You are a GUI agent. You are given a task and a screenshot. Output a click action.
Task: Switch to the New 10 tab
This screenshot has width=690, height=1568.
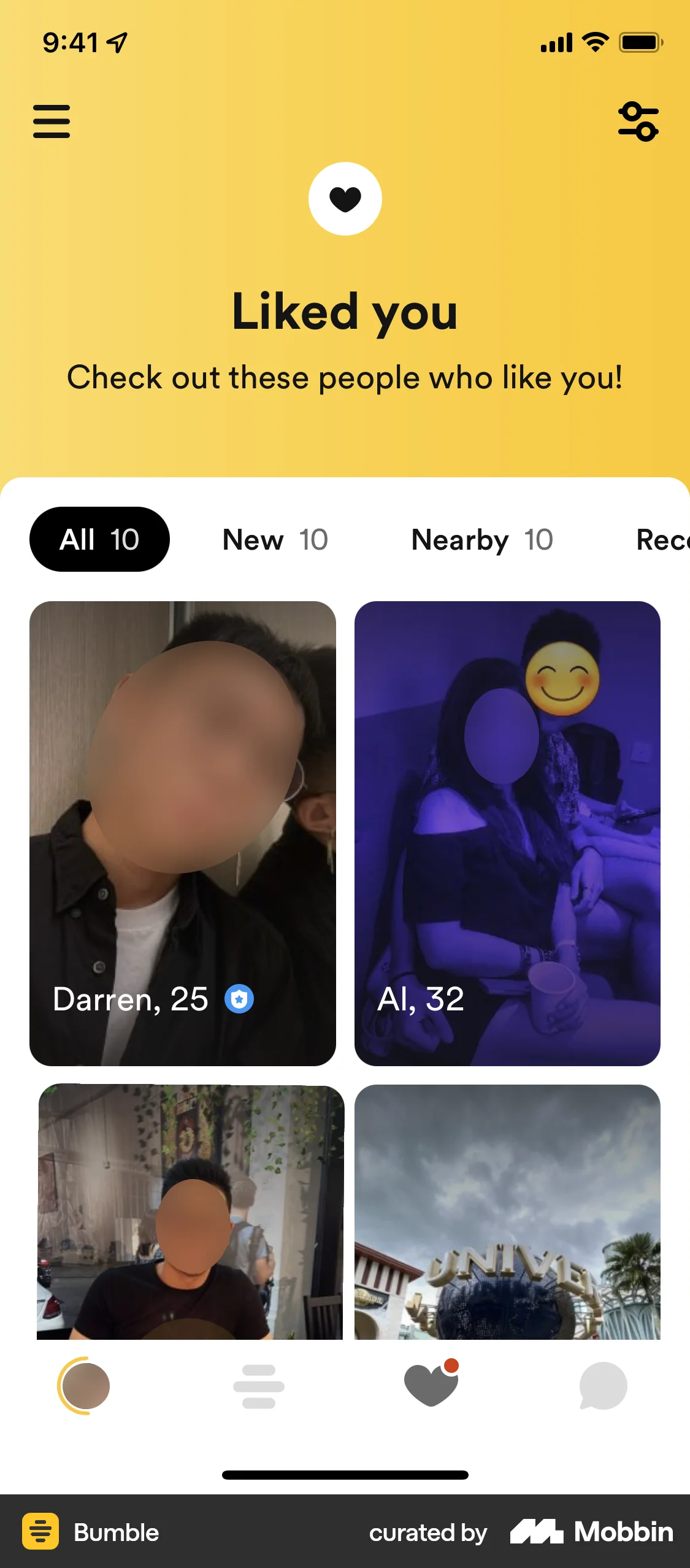pos(275,540)
